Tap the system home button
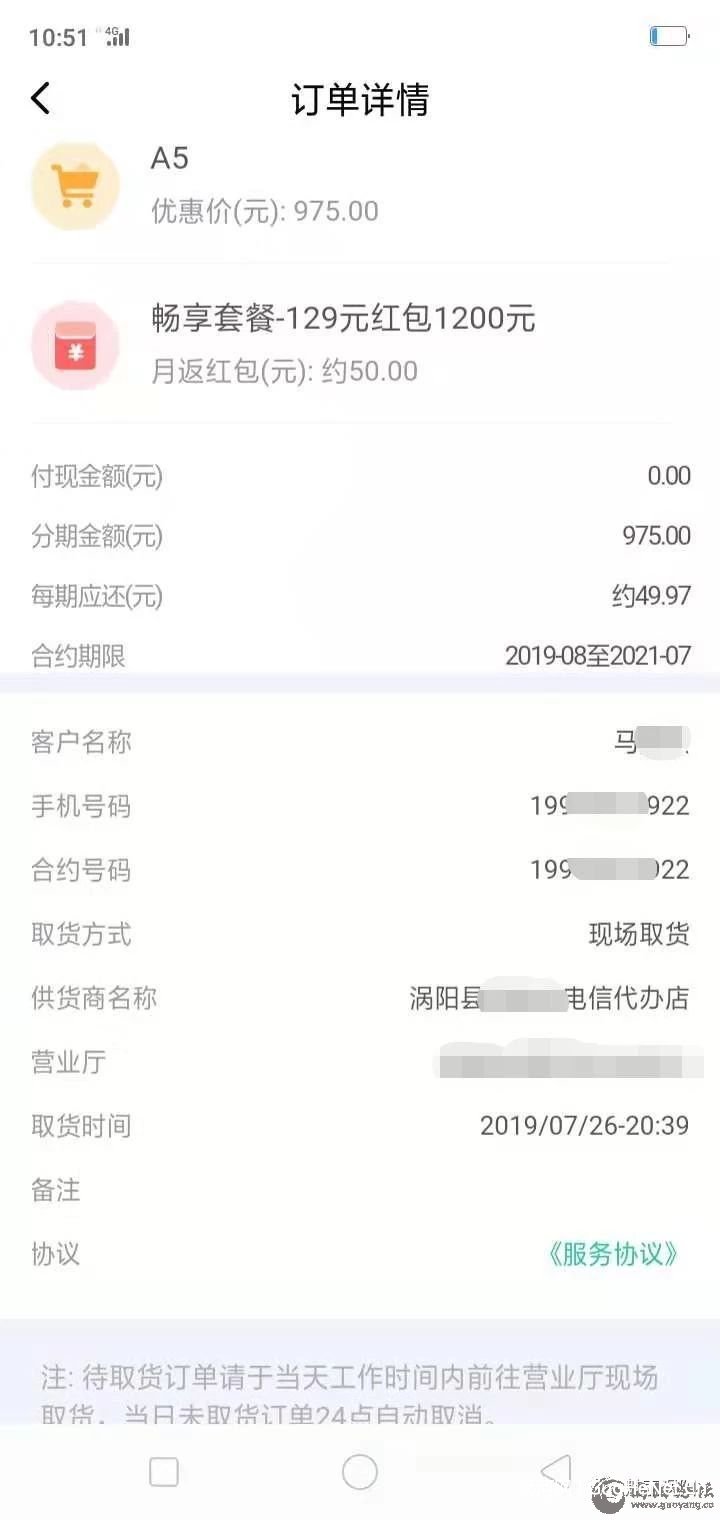 pyautogui.click(x=360, y=1471)
